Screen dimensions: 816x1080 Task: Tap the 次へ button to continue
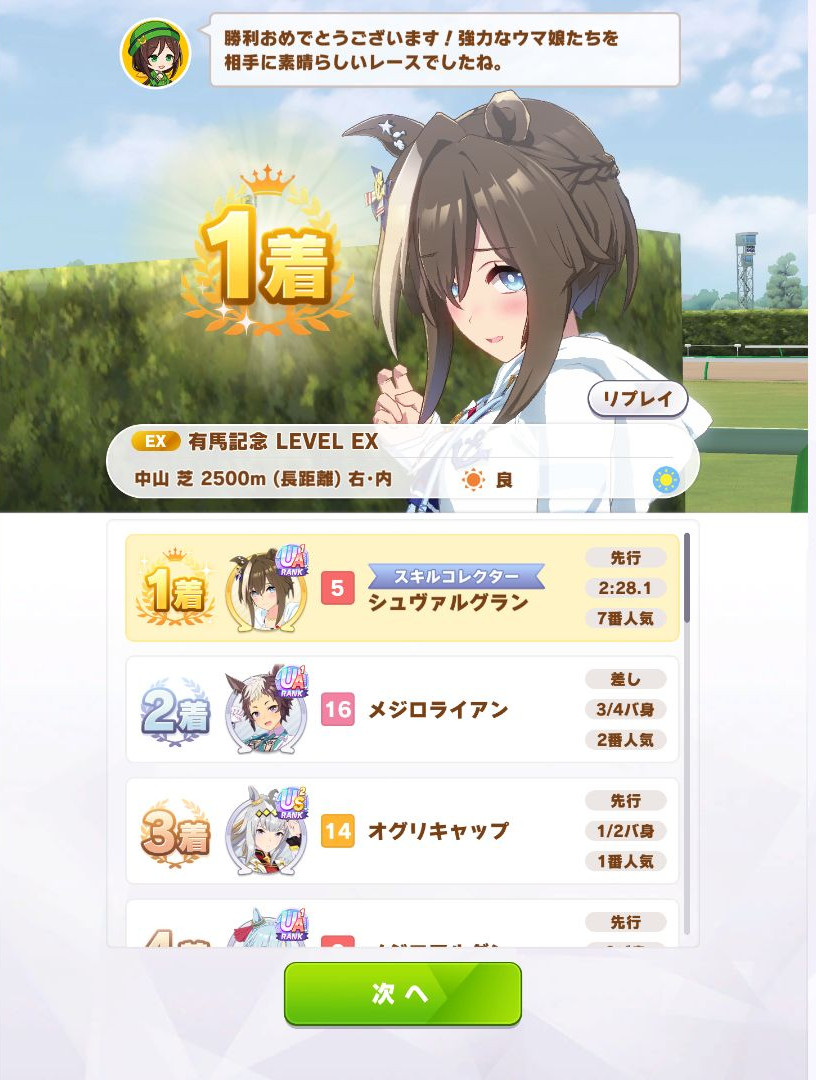click(402, 993)
